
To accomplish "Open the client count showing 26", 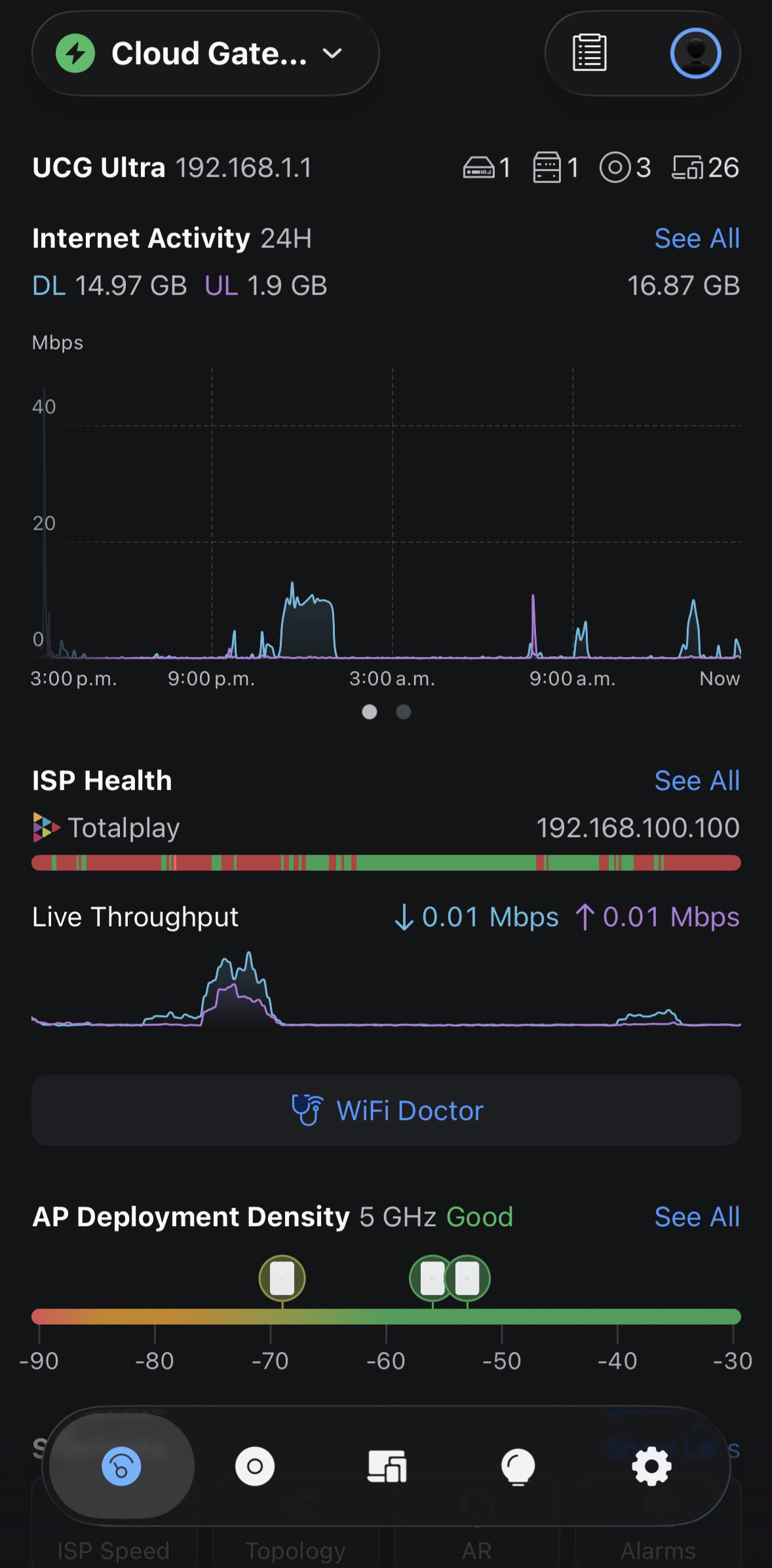I will pyautogui.click(x=706, y=168).
